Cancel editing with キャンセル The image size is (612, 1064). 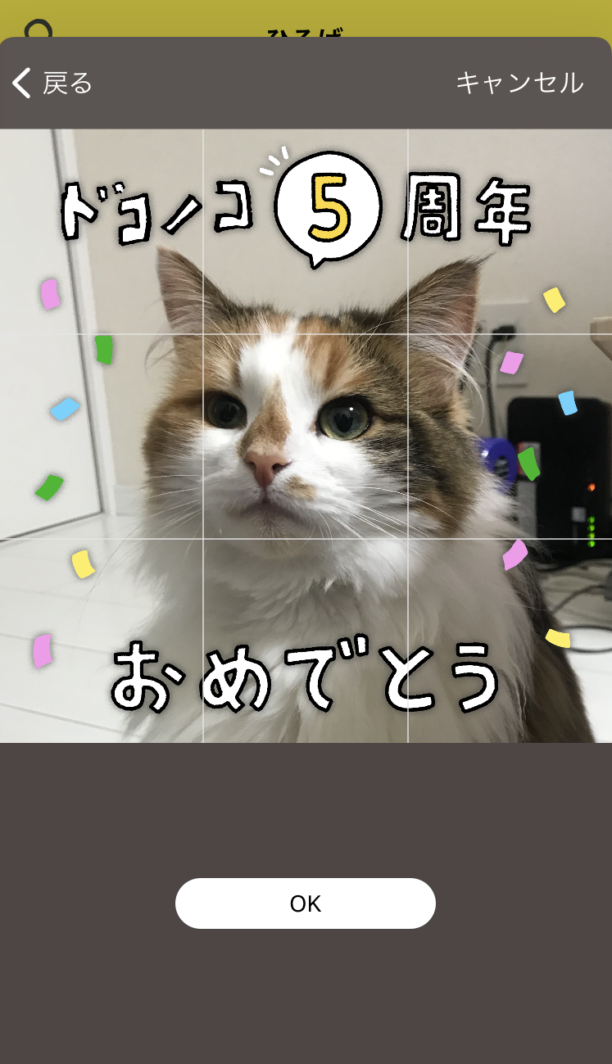[519, 83]
